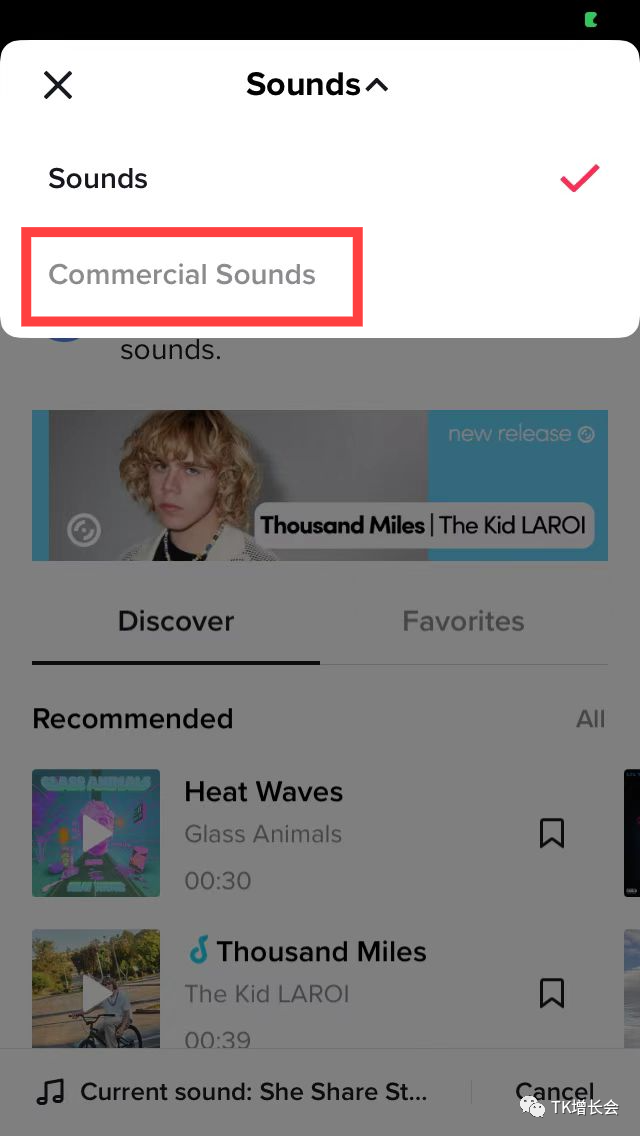The width and height of the screenshot is (640, 1136).
Task: Tap Cancel to remove current sound
Action: (x=553, y=1092)
